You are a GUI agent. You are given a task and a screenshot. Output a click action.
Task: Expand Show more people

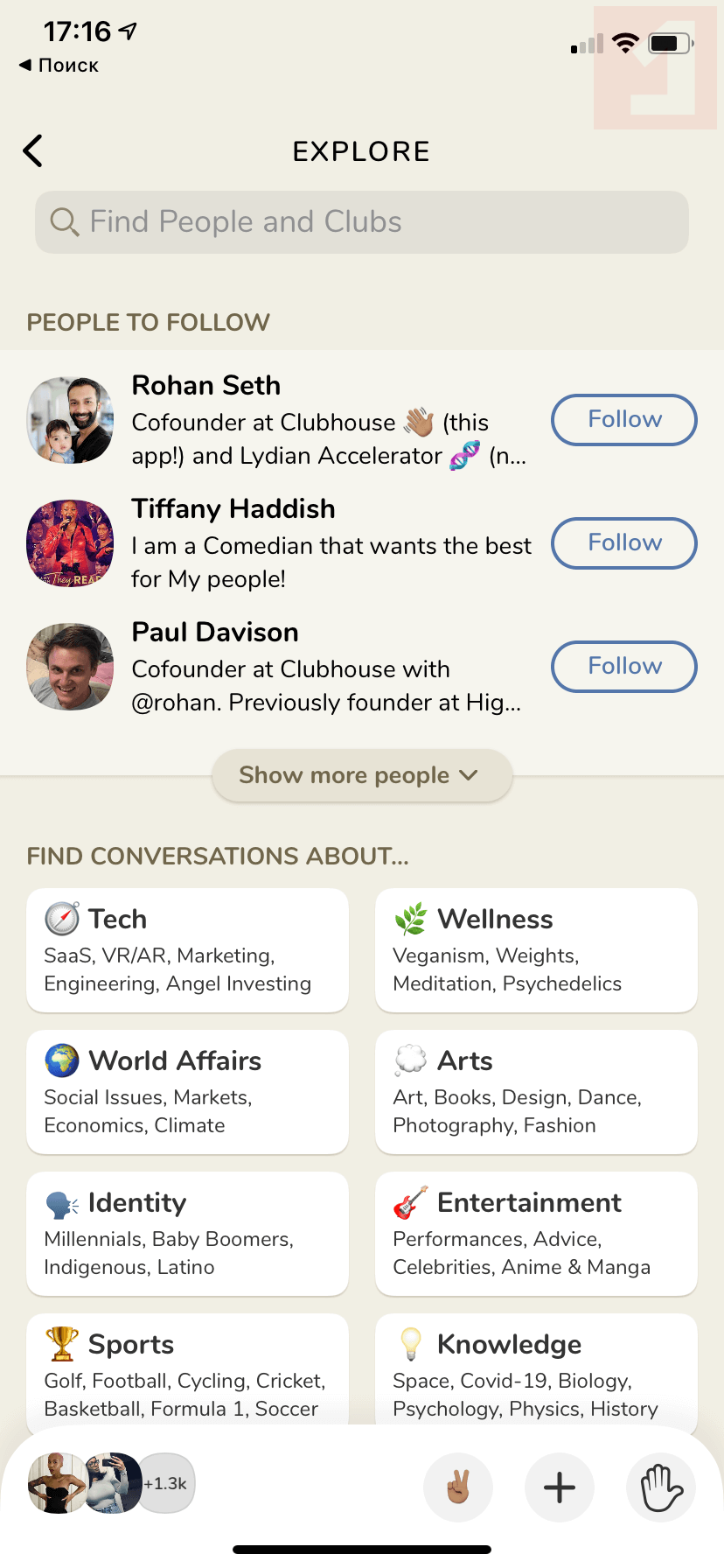(x=361, y=775)
